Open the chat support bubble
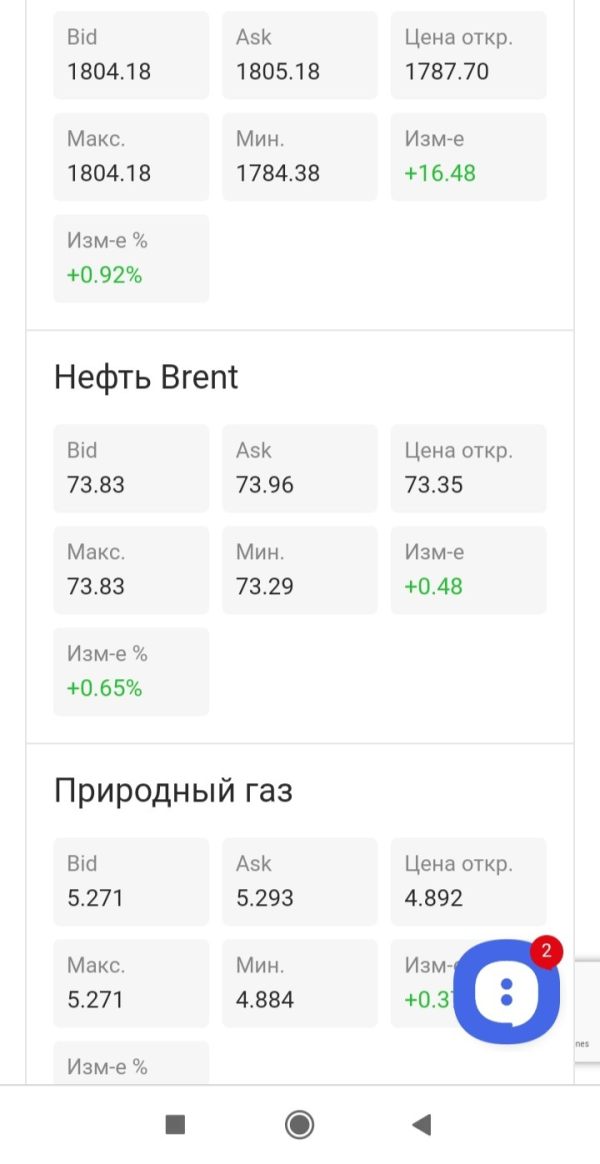Image resolution: width=600 pixels, height=1164 pixels. (506, 990)
